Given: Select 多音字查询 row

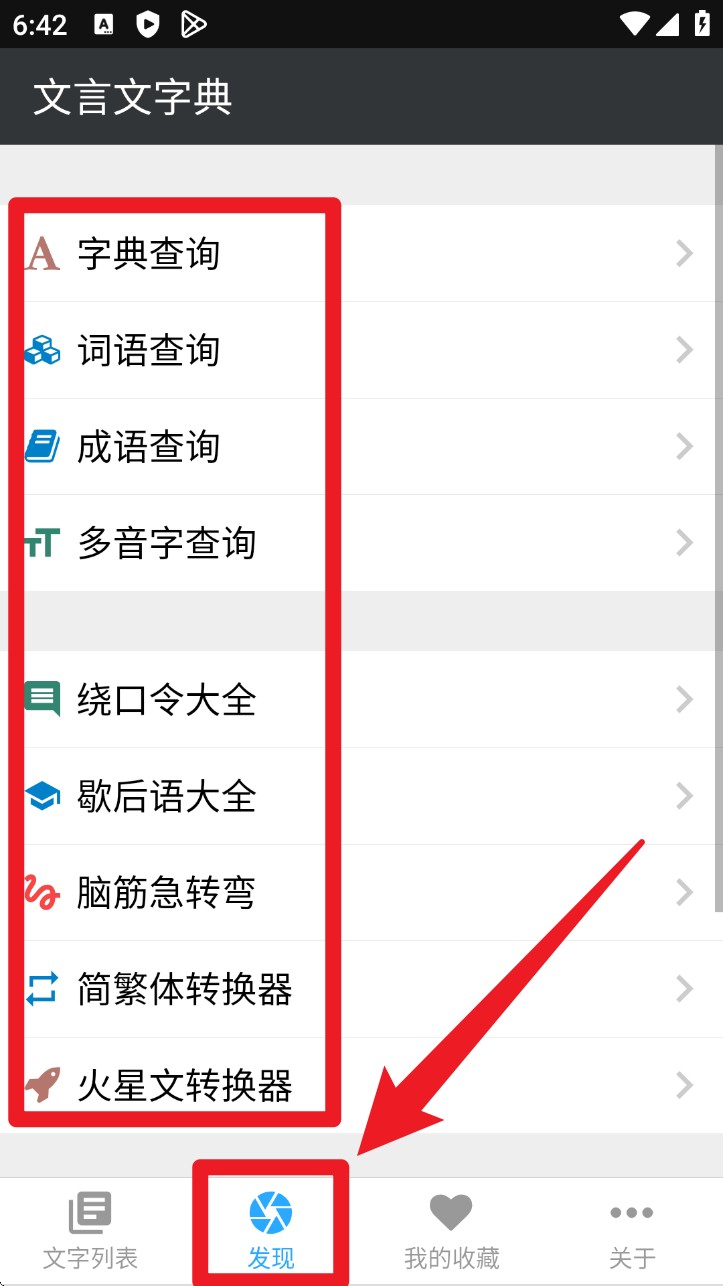Looking at the screenshot, I should click(361, 543).
